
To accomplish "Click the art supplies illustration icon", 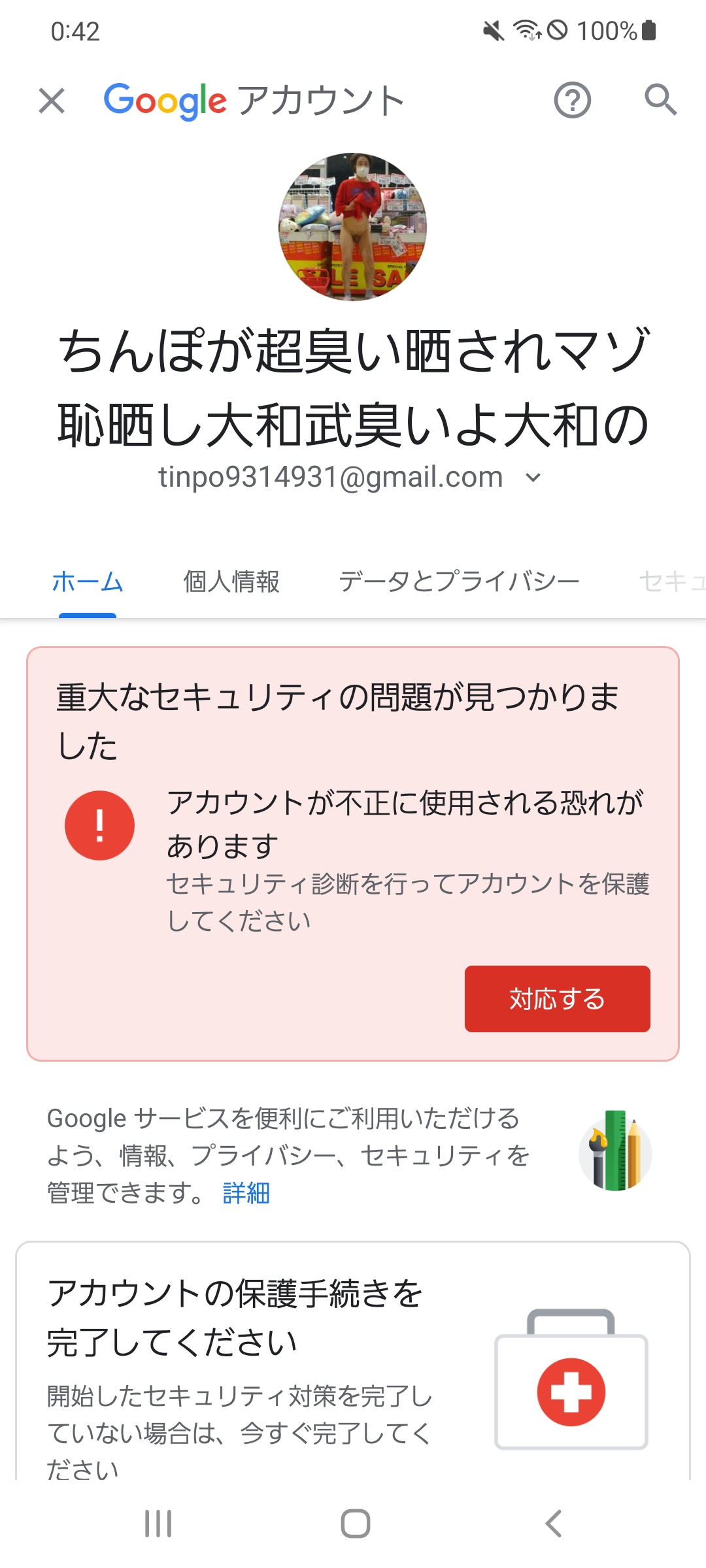I will click(x=615, y=1153).
